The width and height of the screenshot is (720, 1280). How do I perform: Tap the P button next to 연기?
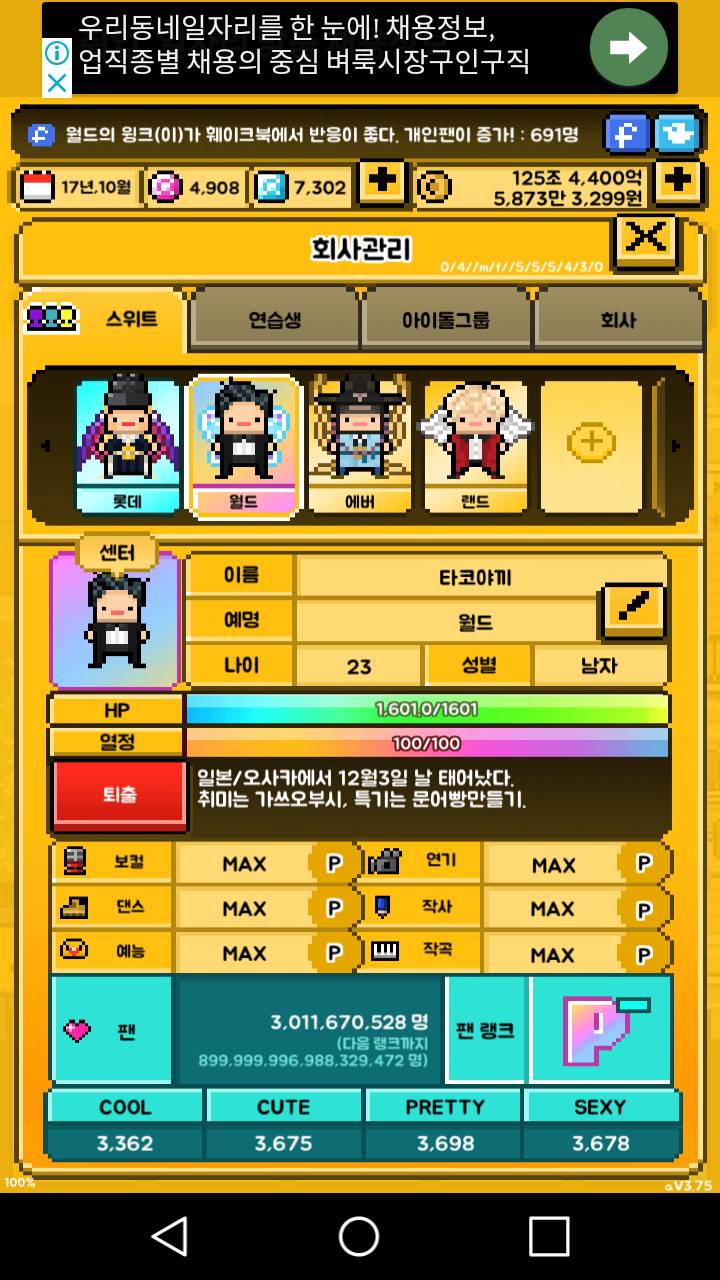coord(643,864)
